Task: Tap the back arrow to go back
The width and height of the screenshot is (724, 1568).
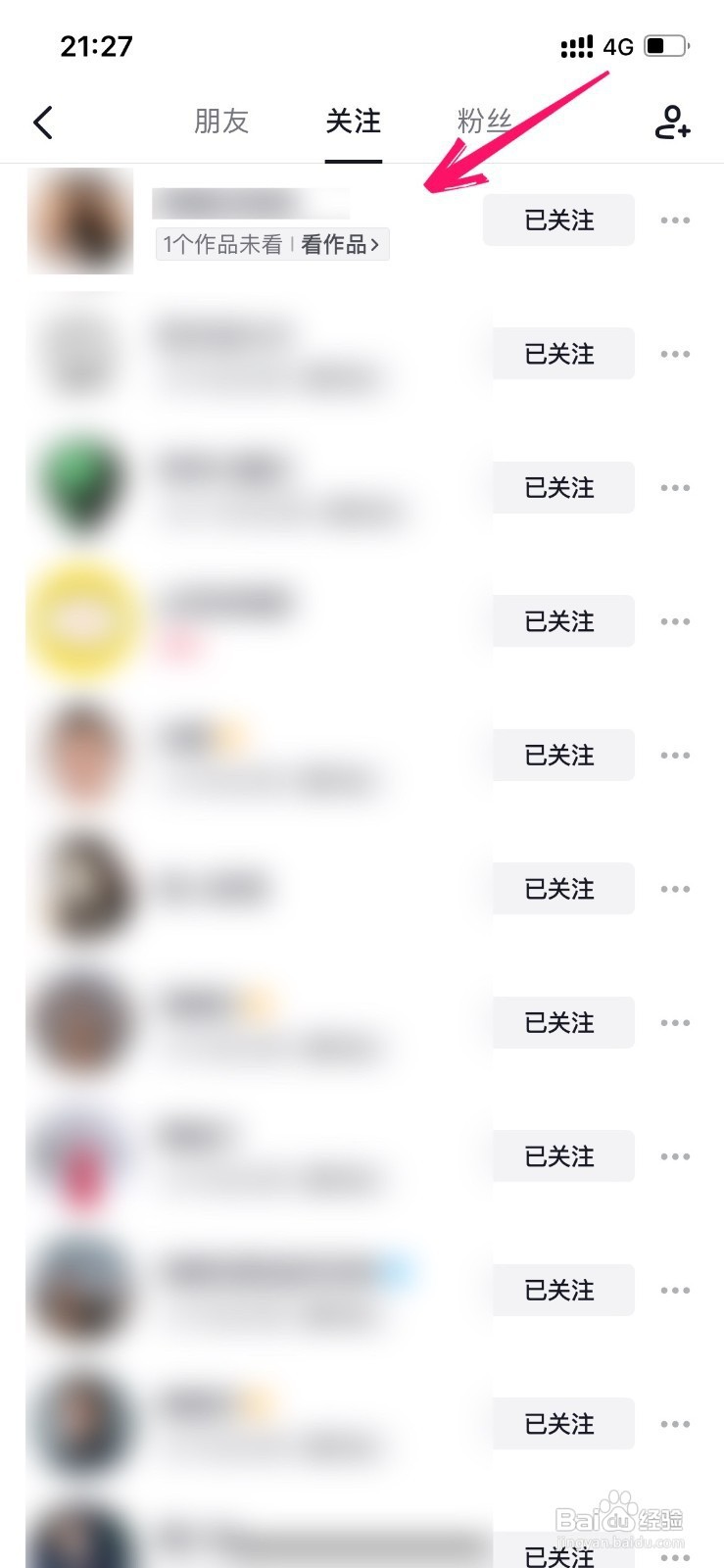Action: pyautogui.click(x=41, y=122)
